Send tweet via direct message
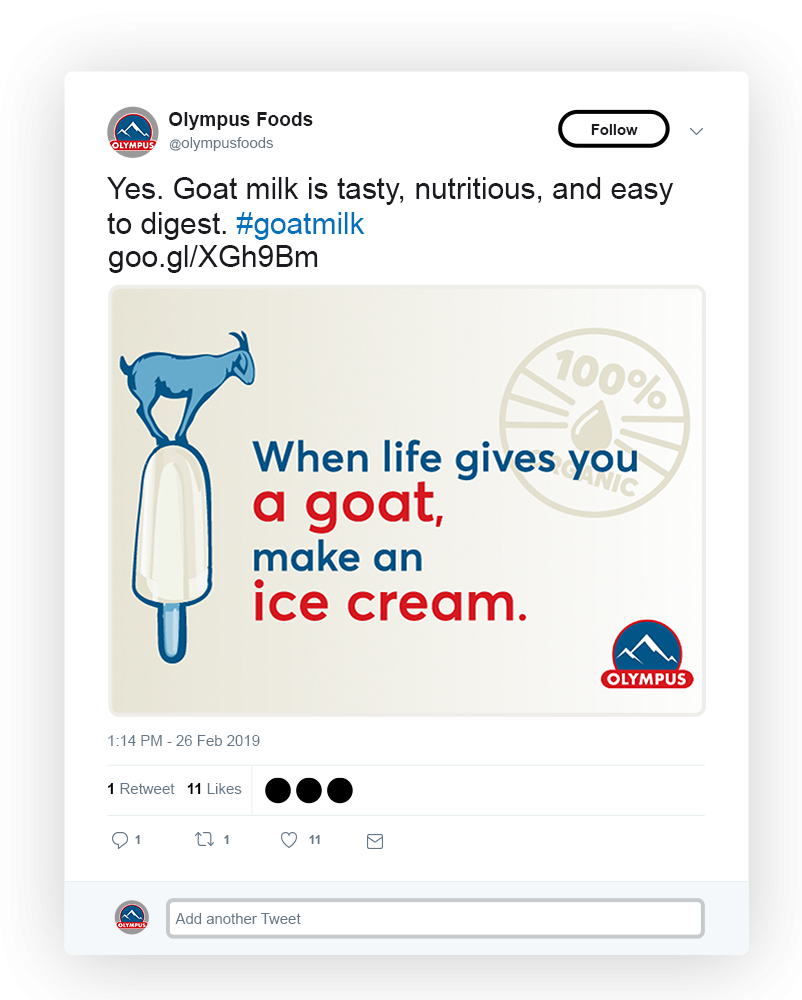This screenshot has width=802, height=1000. (x=375, y=841)
